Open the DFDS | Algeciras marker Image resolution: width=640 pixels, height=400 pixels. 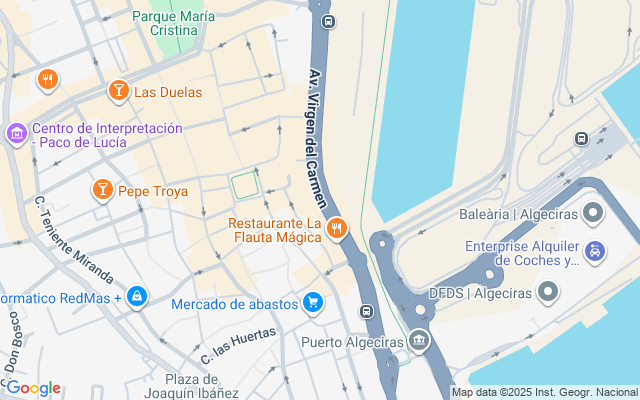click(548, 291)
